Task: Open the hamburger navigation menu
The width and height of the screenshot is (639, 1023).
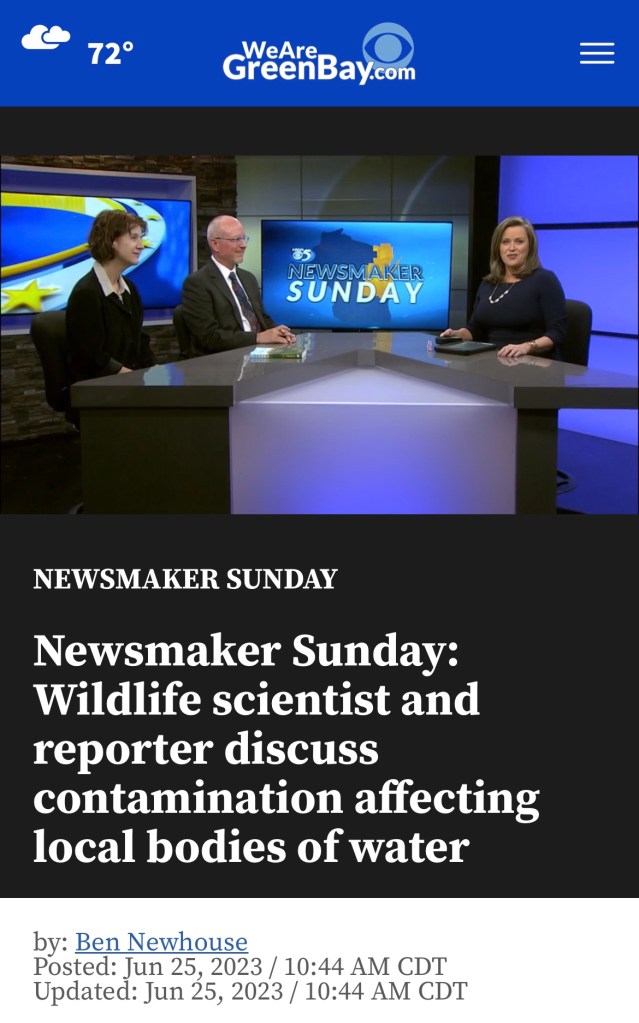Action: [x=597, y=54]
